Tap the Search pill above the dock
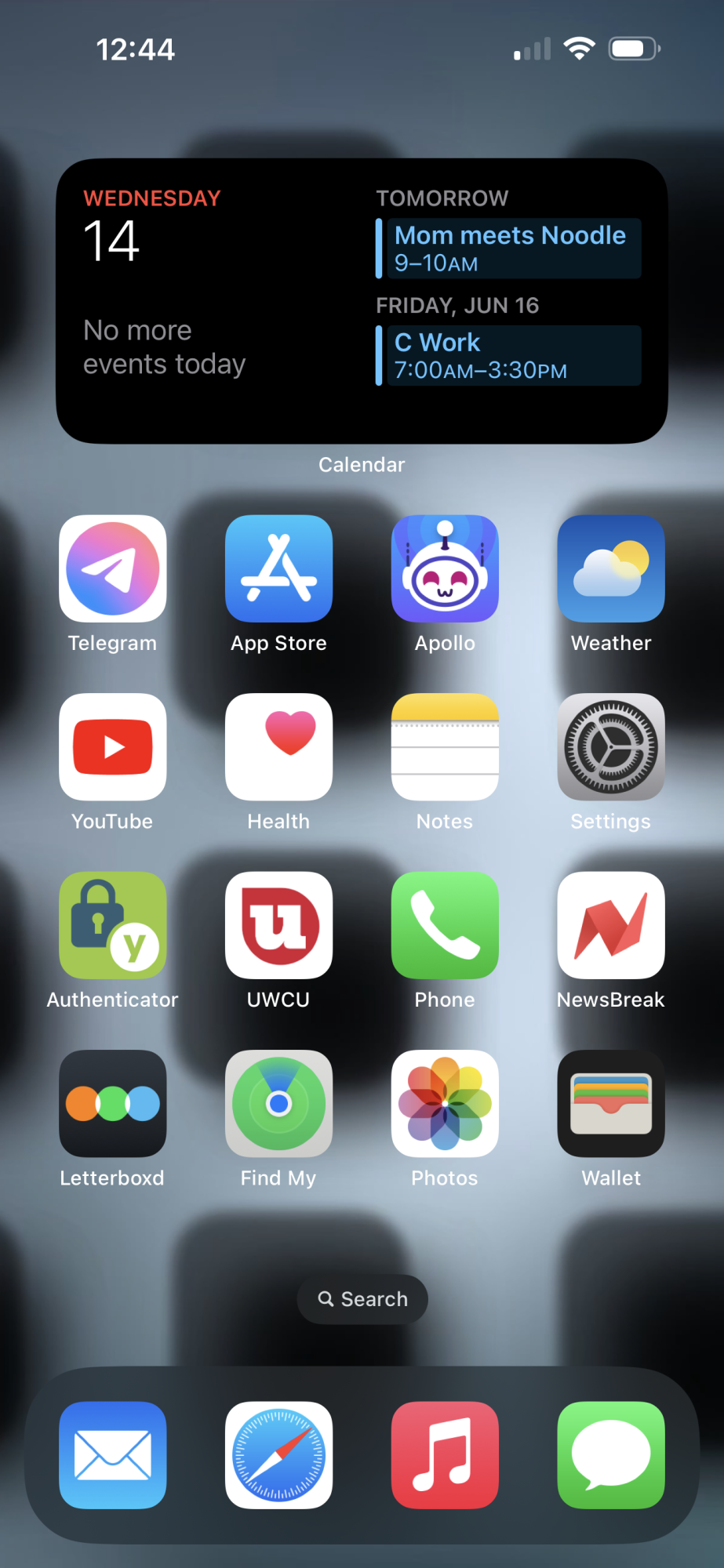This screenshot has width=724, height=1568. click(x=362, y=1299)
